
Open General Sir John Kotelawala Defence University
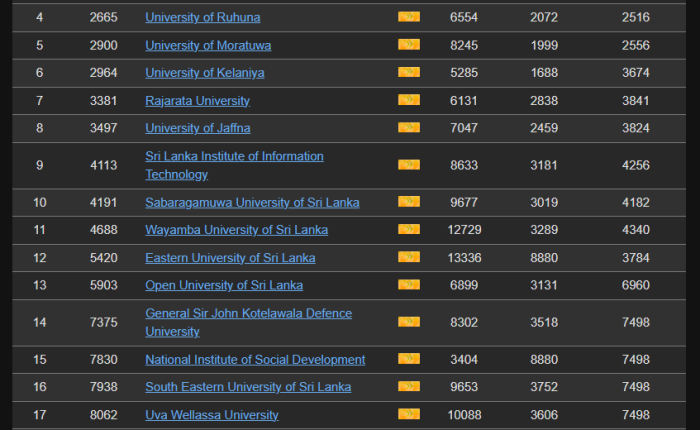point(248,314)
